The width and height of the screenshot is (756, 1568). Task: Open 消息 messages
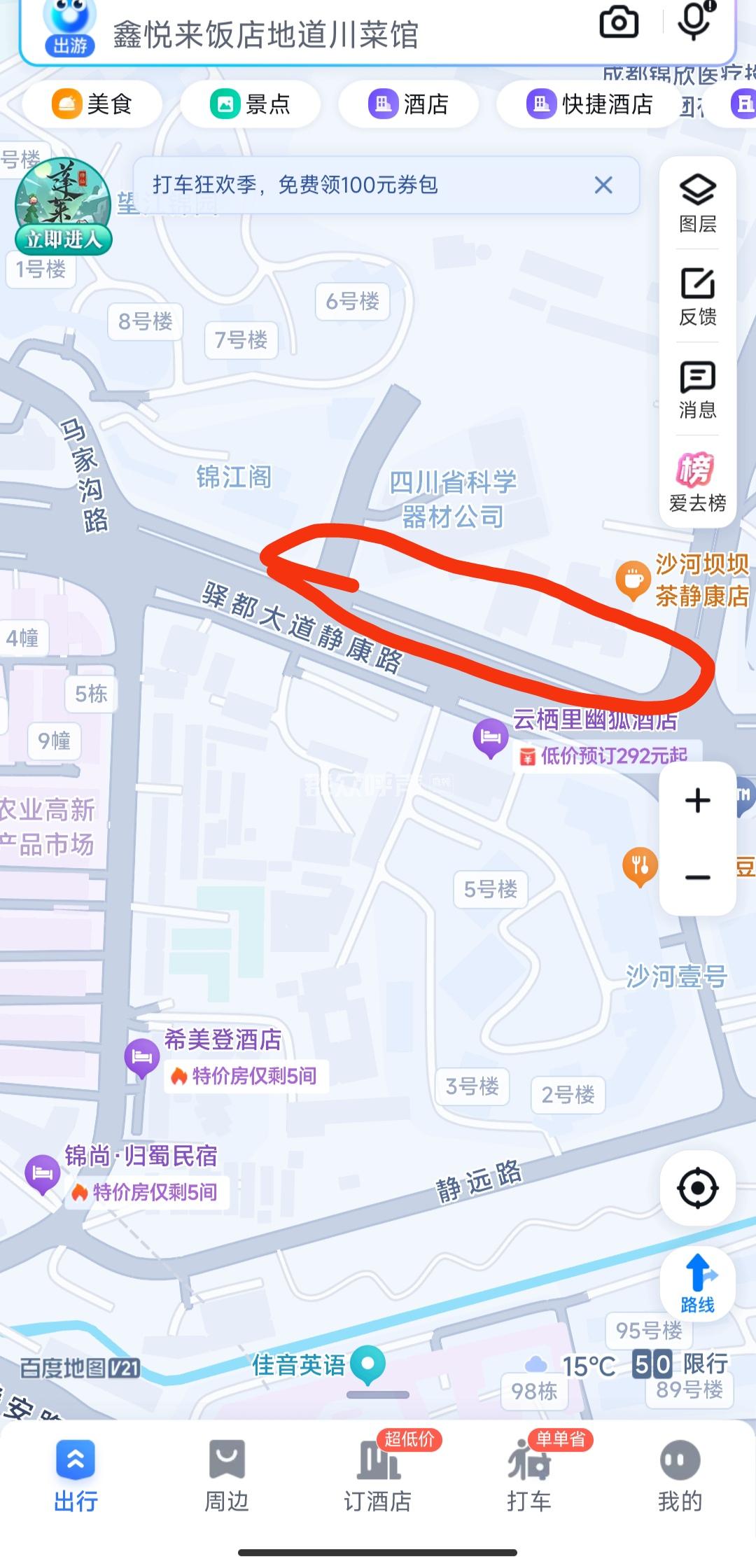click(x=697, y=389)
